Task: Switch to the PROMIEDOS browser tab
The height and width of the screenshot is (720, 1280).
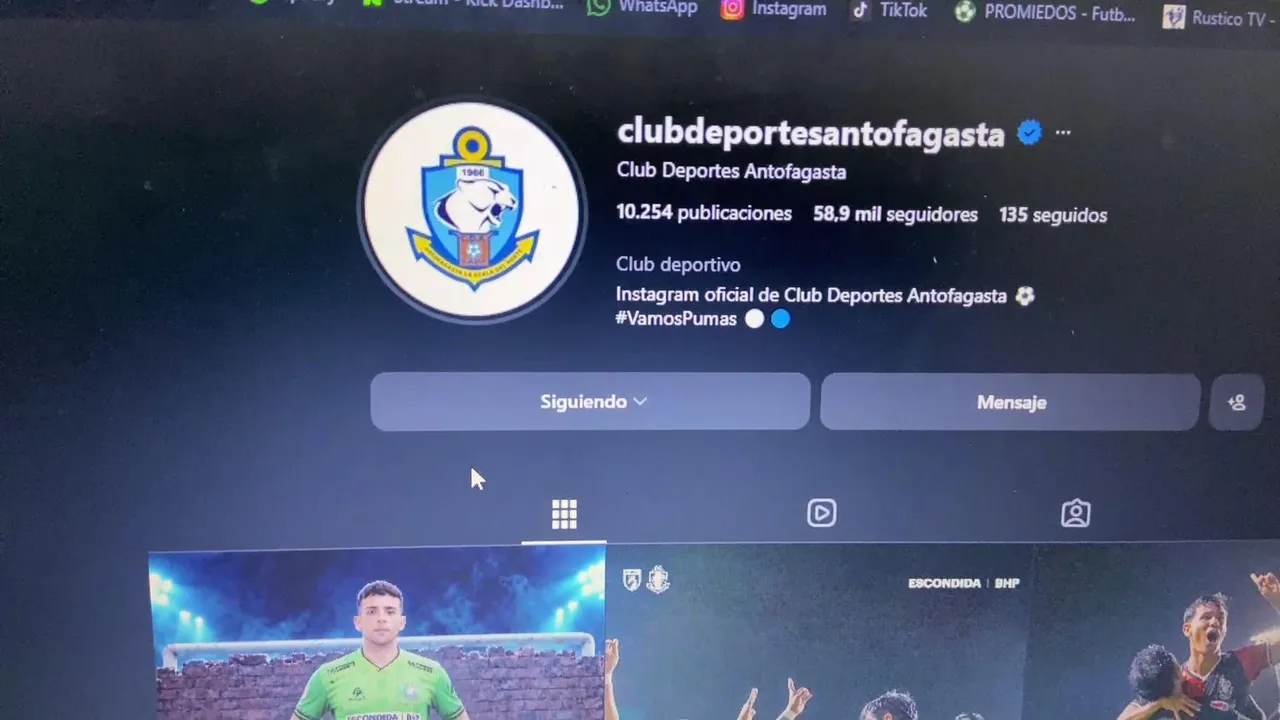Action: point(1045,12)
